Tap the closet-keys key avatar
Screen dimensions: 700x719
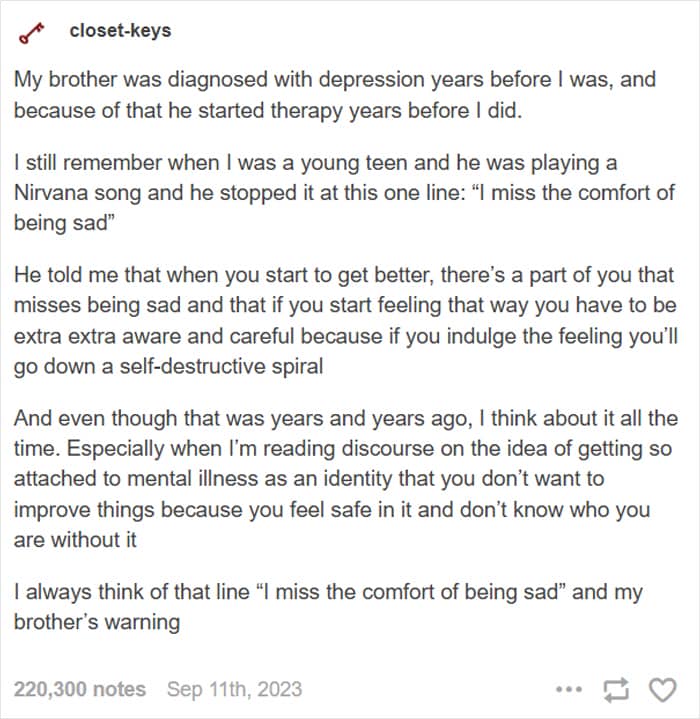coord(32,33)
